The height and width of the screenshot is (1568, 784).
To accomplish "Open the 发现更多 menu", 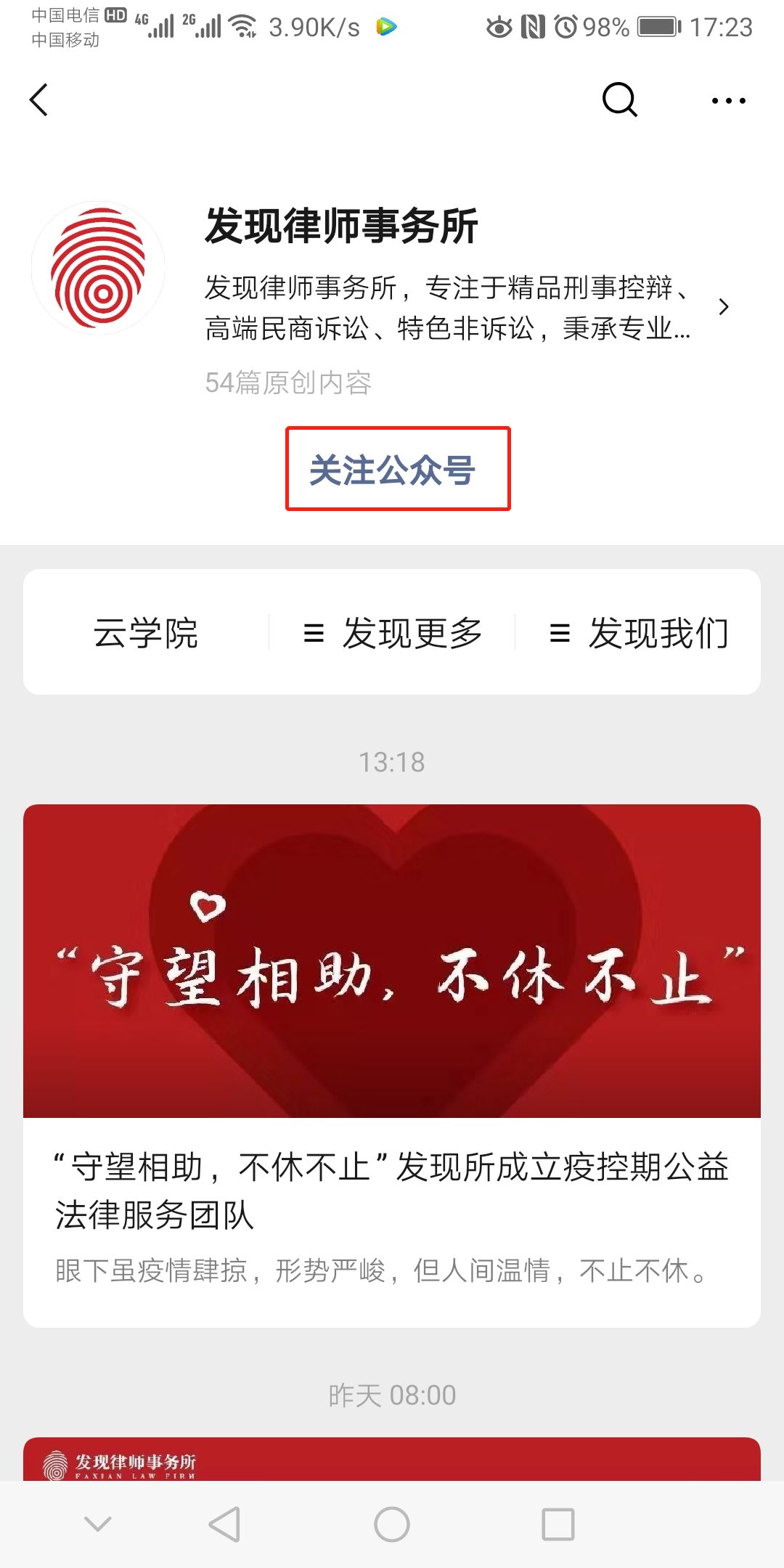I will pos(393,633).
